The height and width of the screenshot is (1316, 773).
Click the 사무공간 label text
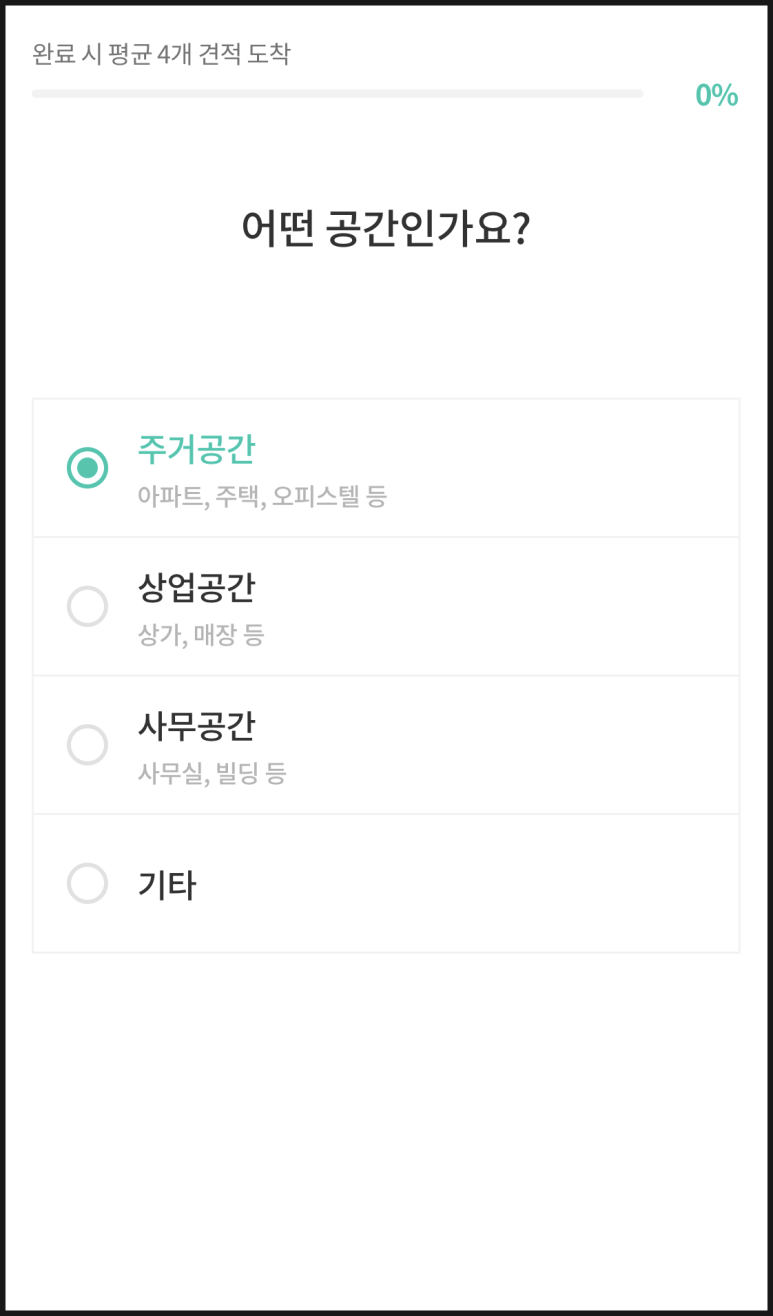196,729
